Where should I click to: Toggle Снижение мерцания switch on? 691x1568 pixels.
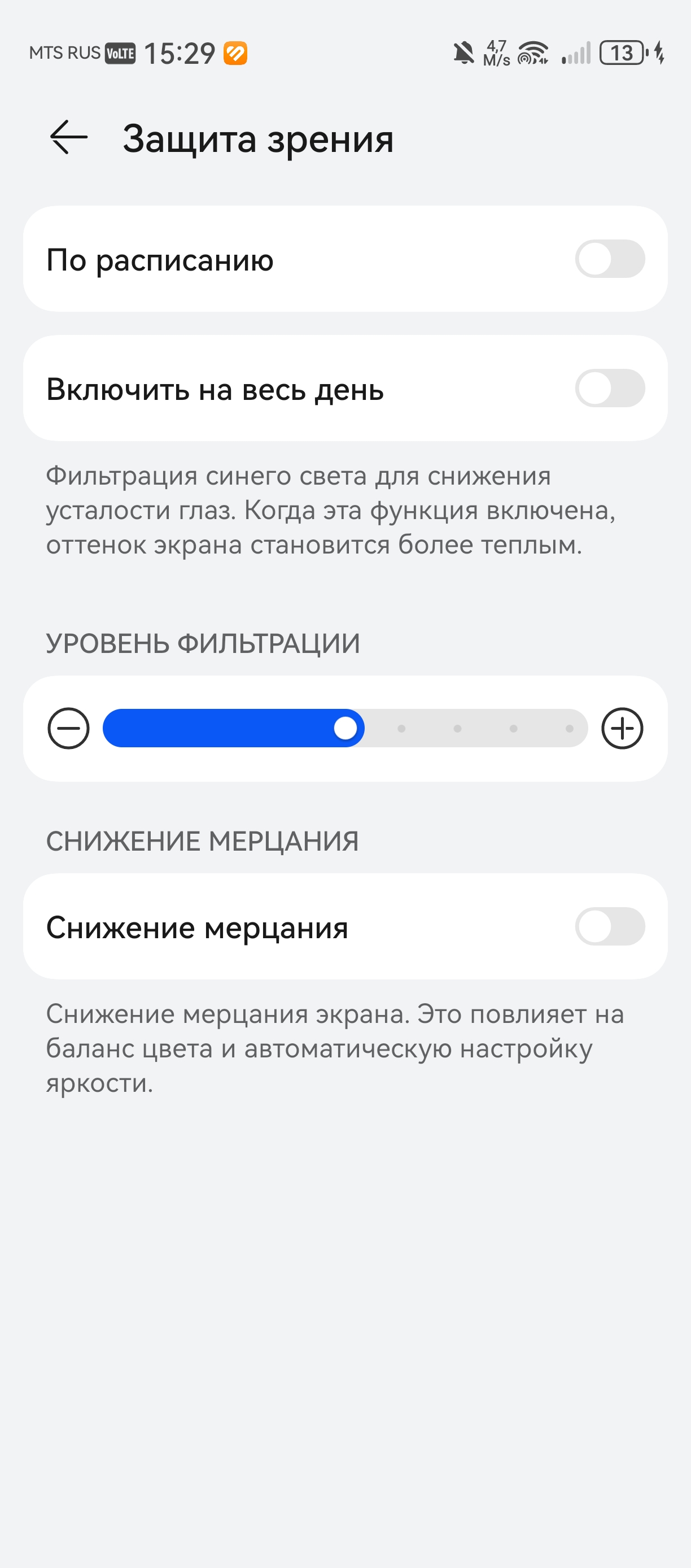610,926
